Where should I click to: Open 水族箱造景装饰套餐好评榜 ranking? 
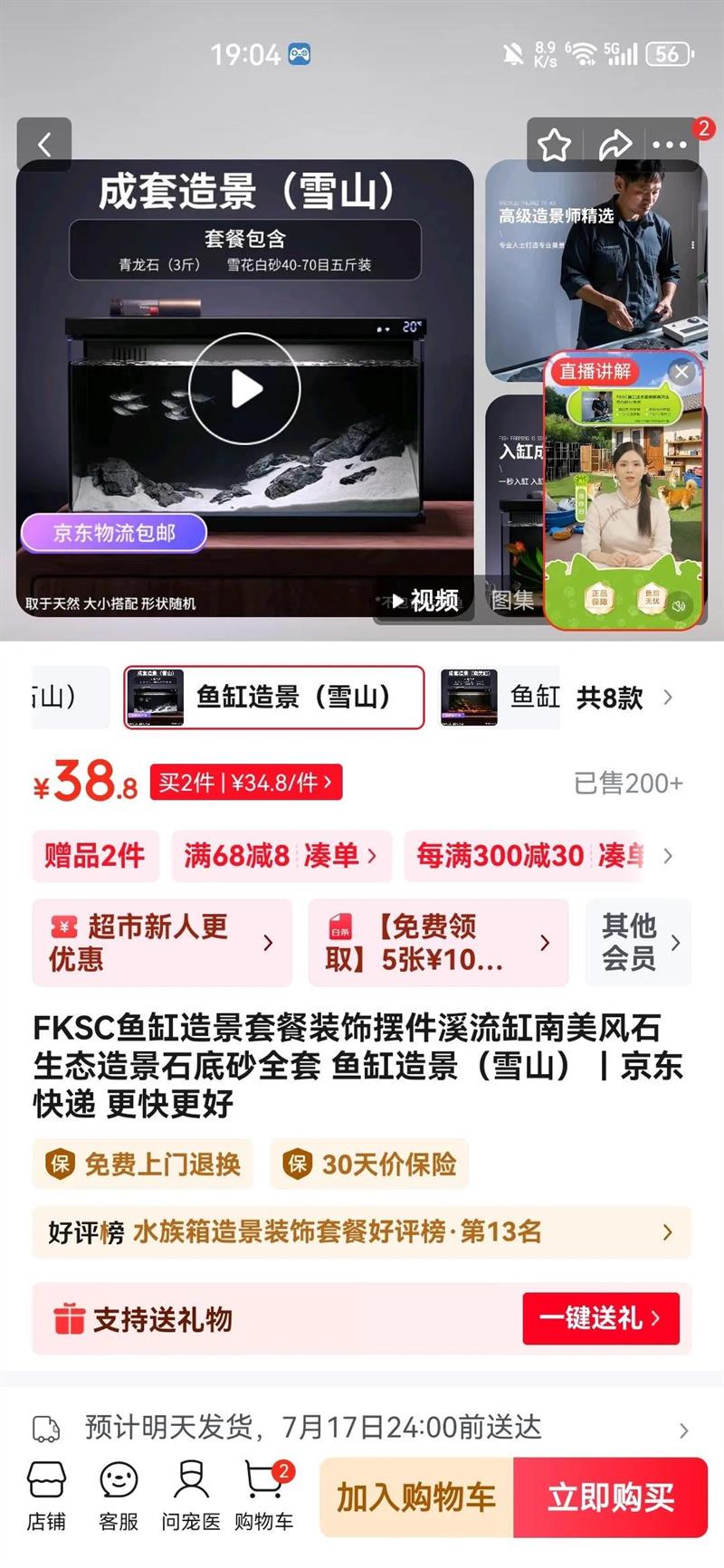click(360, 1231)
